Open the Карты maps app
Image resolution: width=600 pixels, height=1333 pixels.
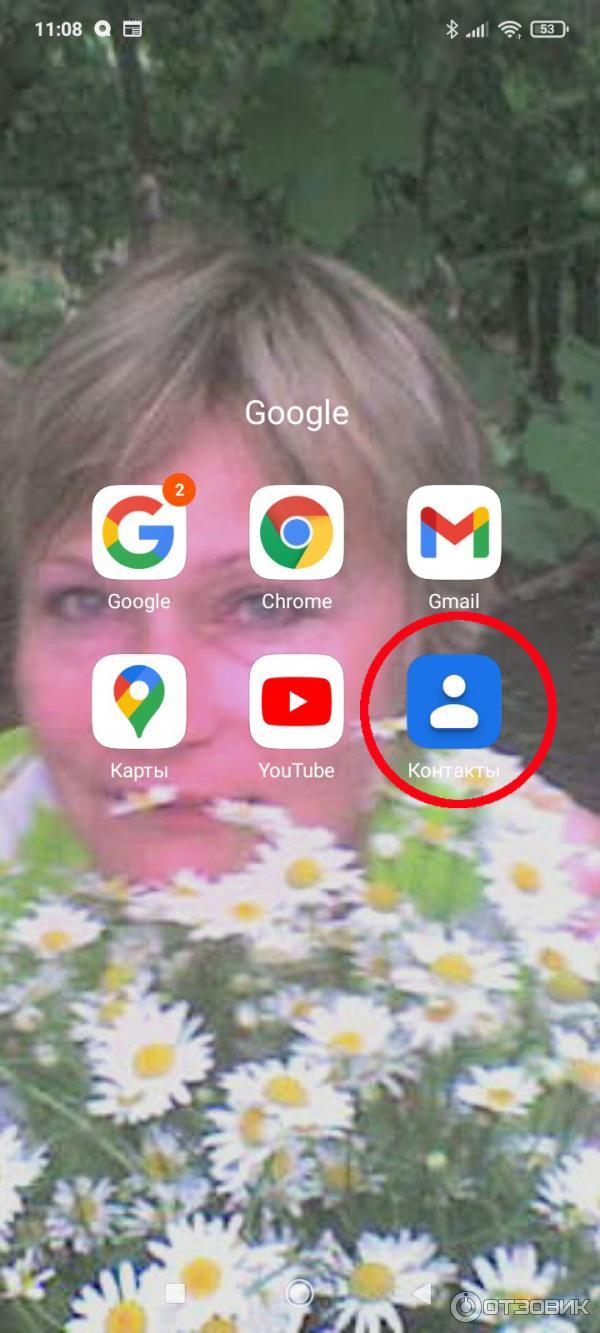tap(139, 702)
